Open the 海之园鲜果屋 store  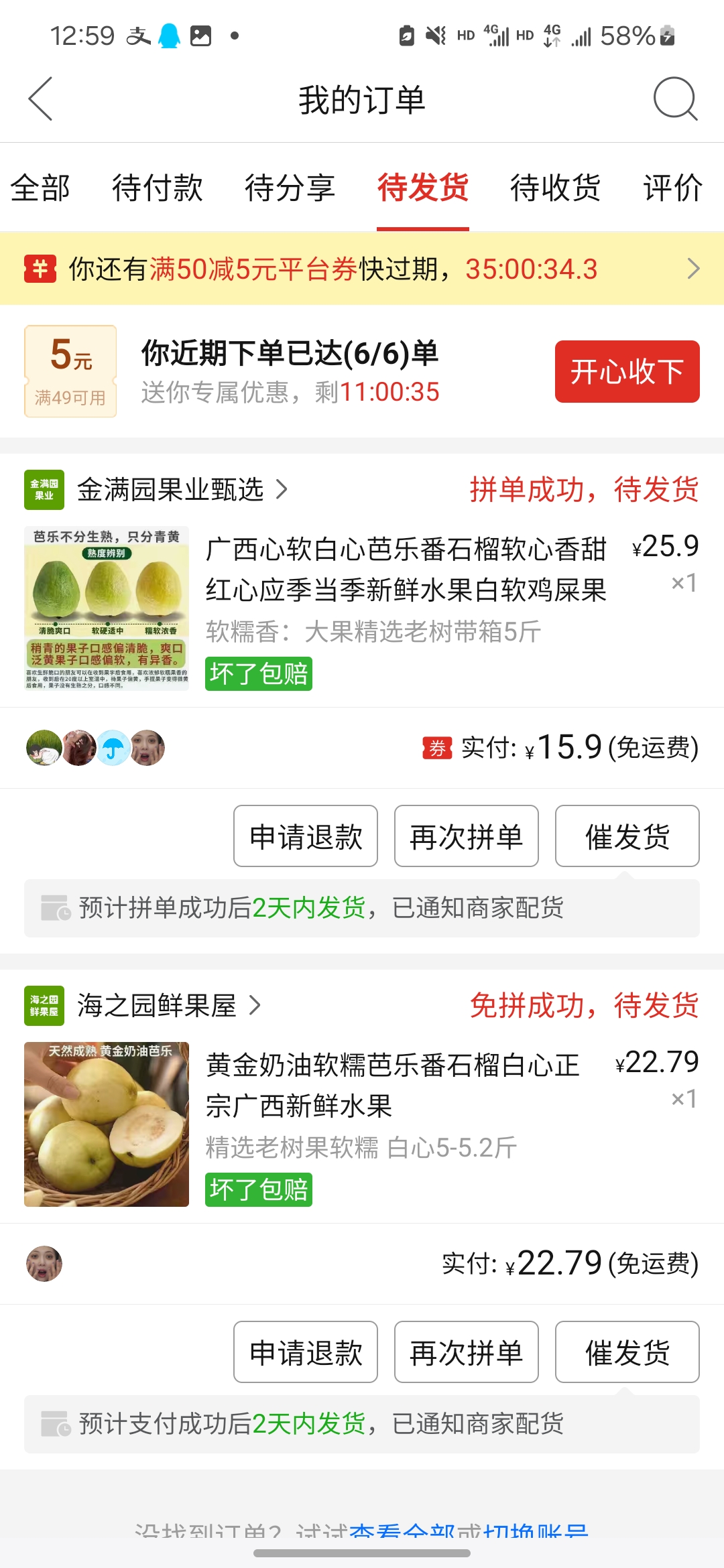click(157, 1006)
